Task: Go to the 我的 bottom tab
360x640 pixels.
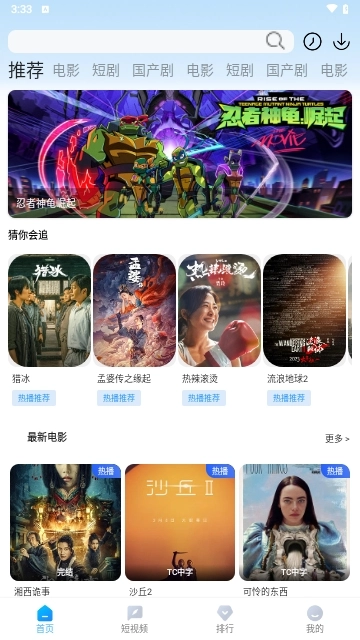Action: [315, 619]
